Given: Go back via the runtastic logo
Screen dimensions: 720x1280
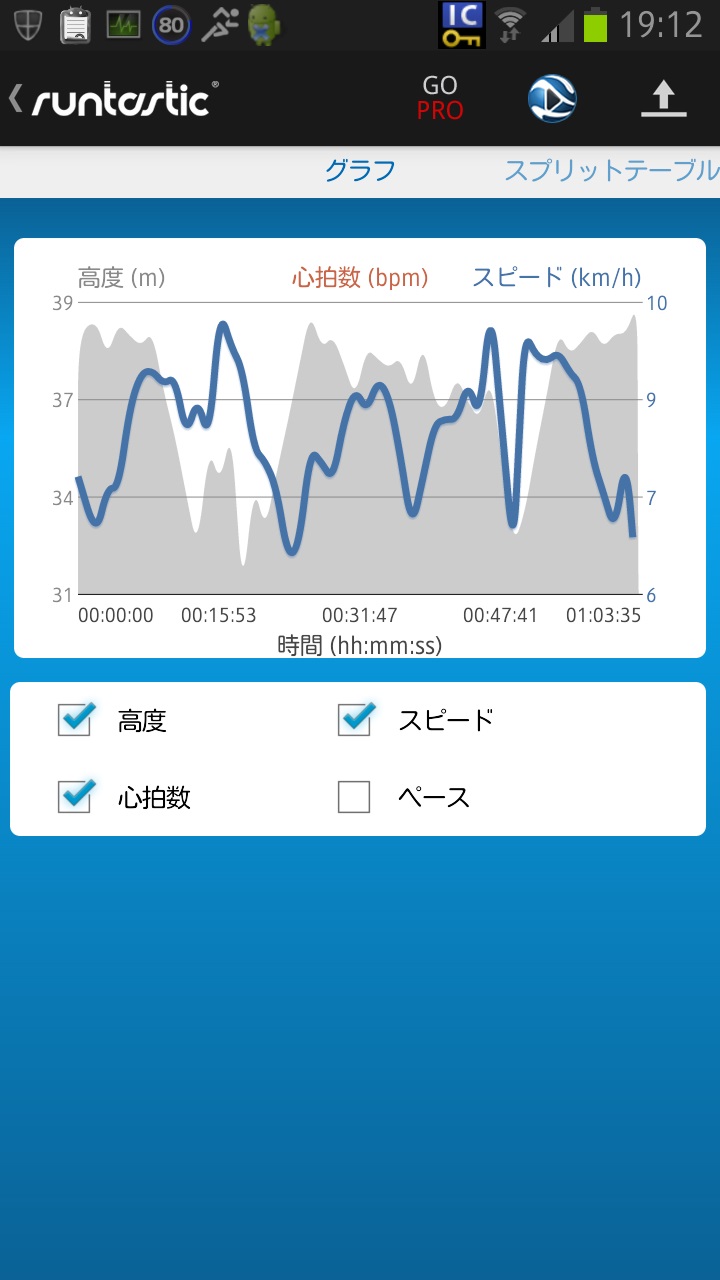Looking at the screenshot, I should [x=112, y=100].
